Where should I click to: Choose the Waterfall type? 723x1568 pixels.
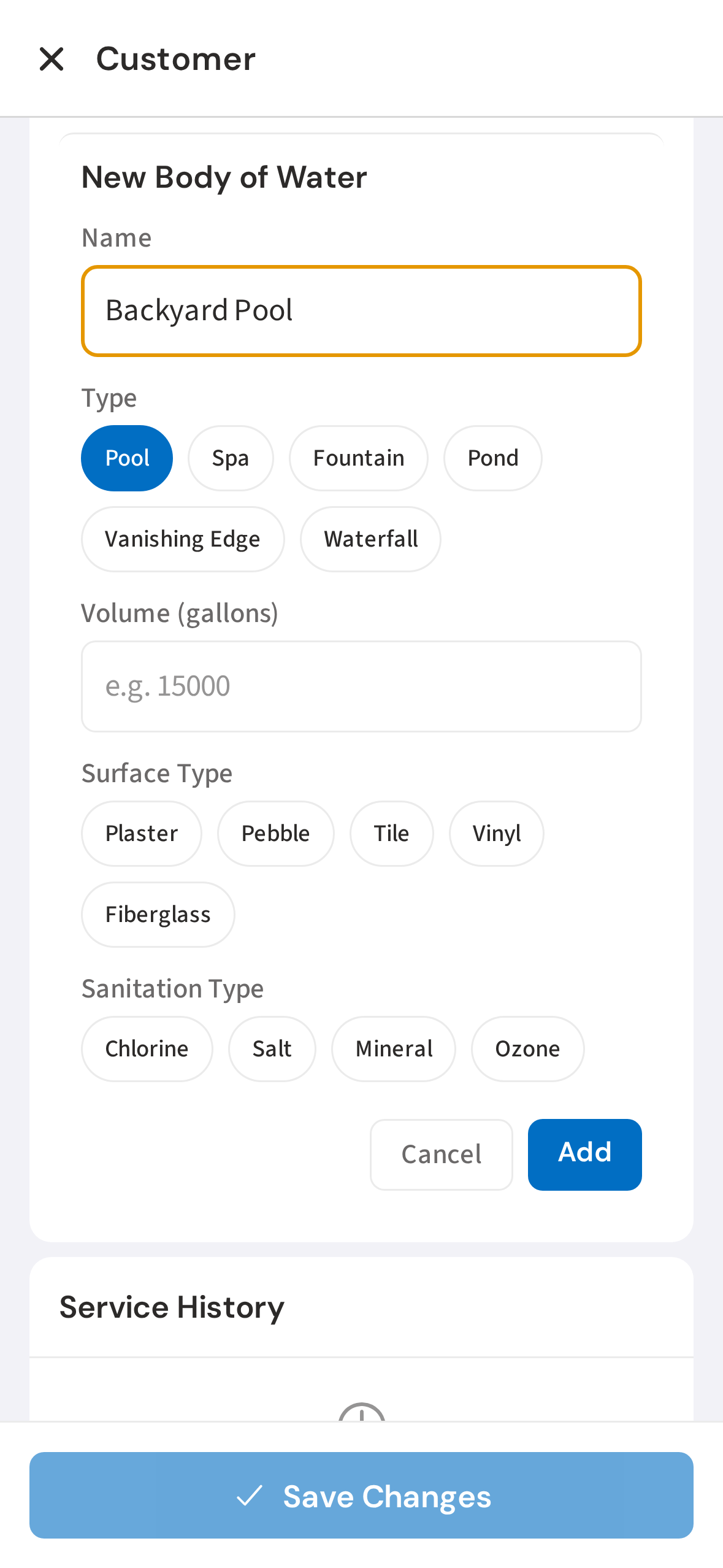tap(370, 539)
